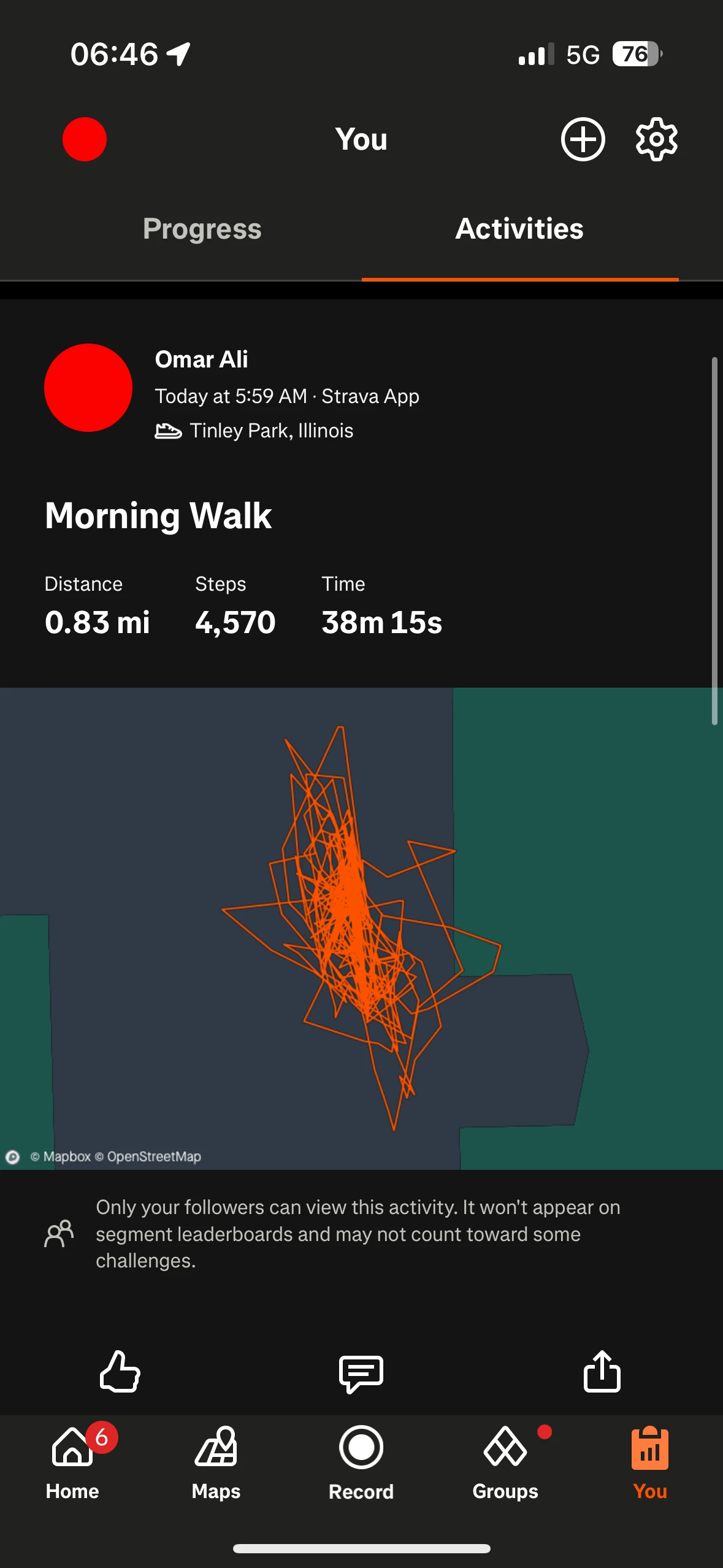The height and width of the screenshot is (1568, 723).
Task: Open the Morning Walk activity details
Action: click(158, 515)
